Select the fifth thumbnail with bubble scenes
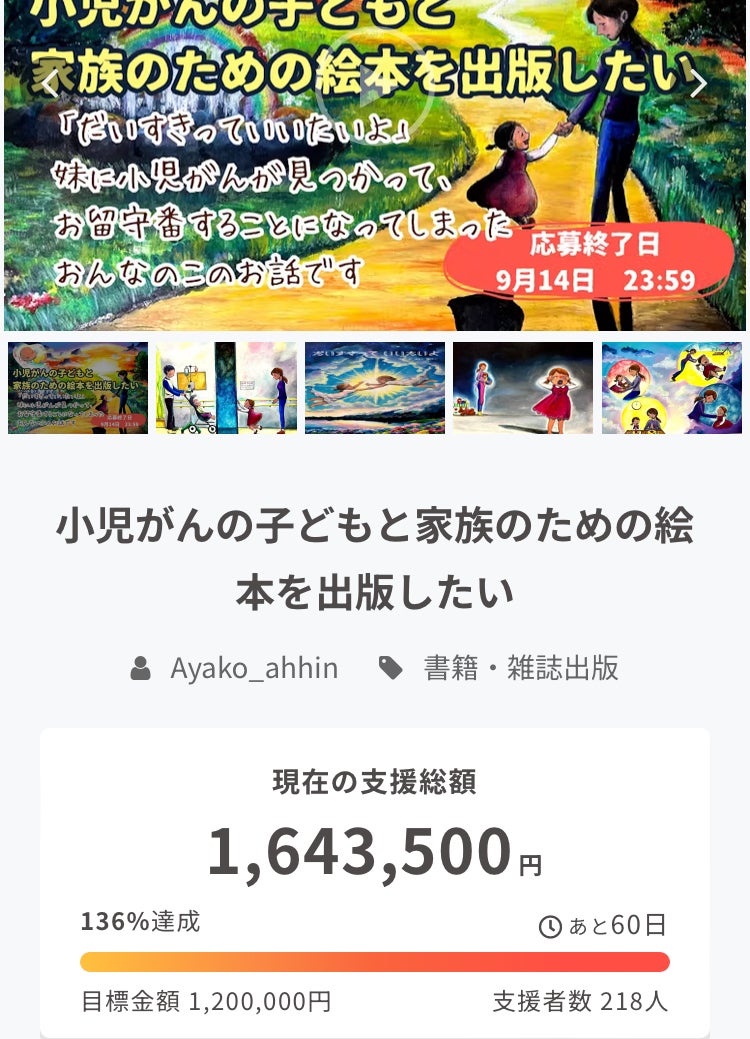This screenshot has height=1039, width=750. [x=671, y=388]
